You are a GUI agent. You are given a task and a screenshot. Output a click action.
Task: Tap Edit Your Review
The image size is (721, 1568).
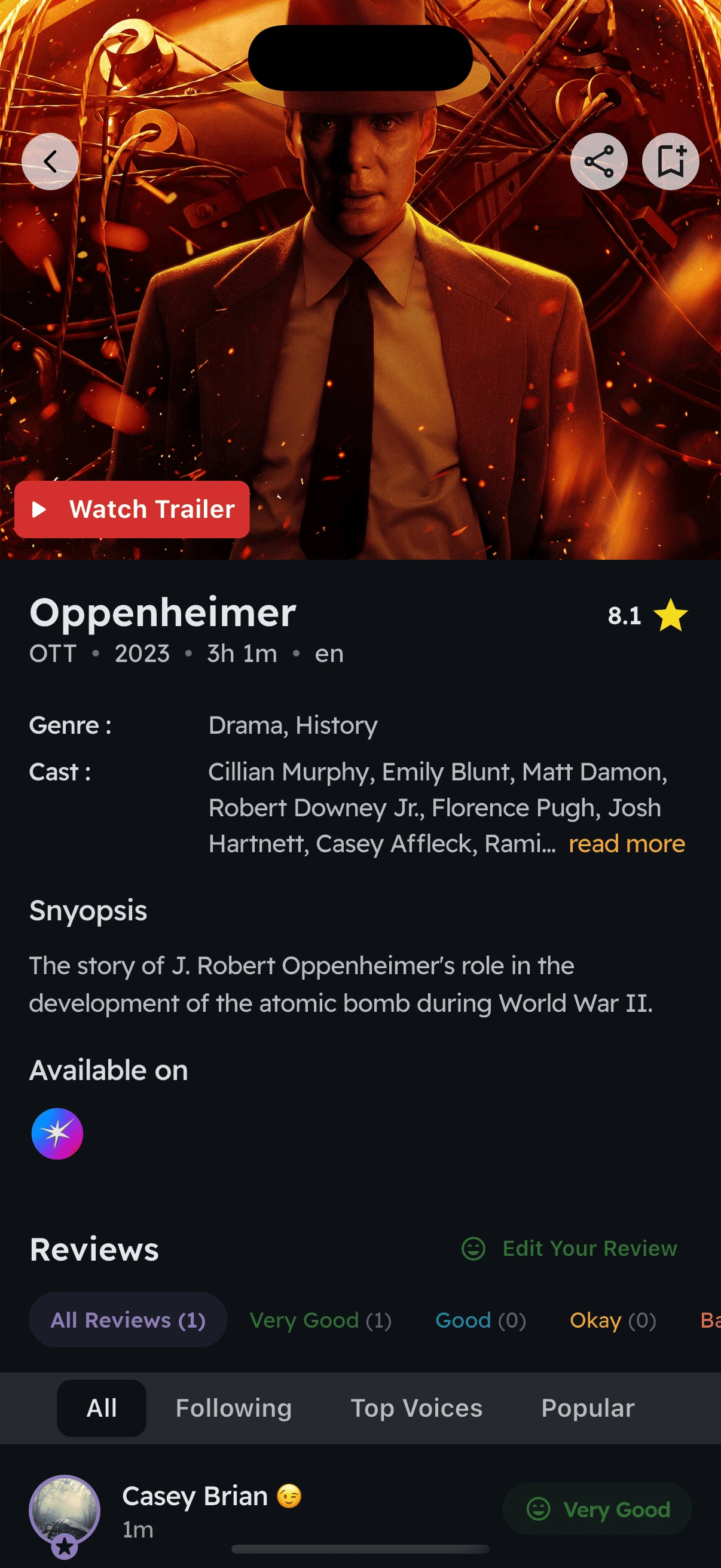click(x=570, y=1249)
